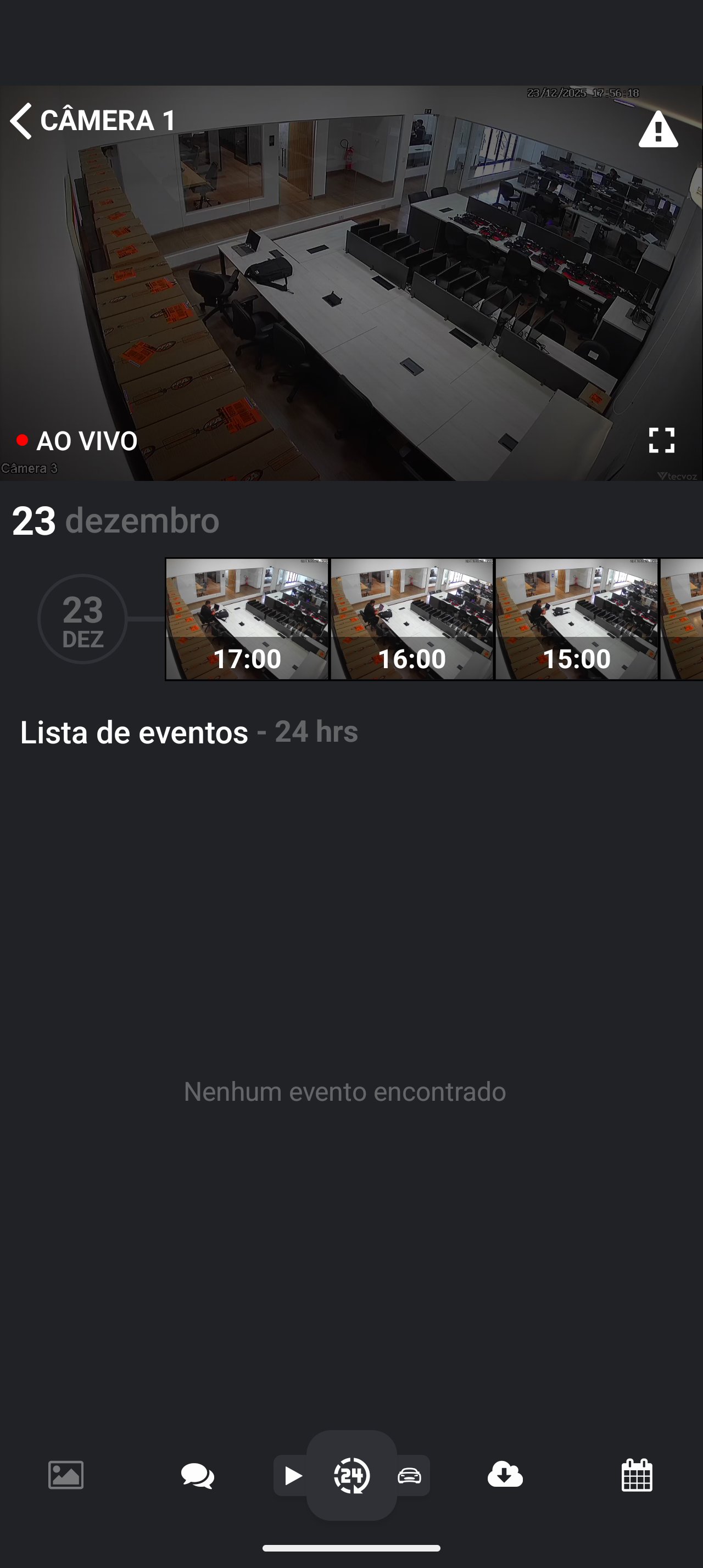Enter fullscreen video mode
This screenshot has width=703, height=1568.
tap(661, 440)
